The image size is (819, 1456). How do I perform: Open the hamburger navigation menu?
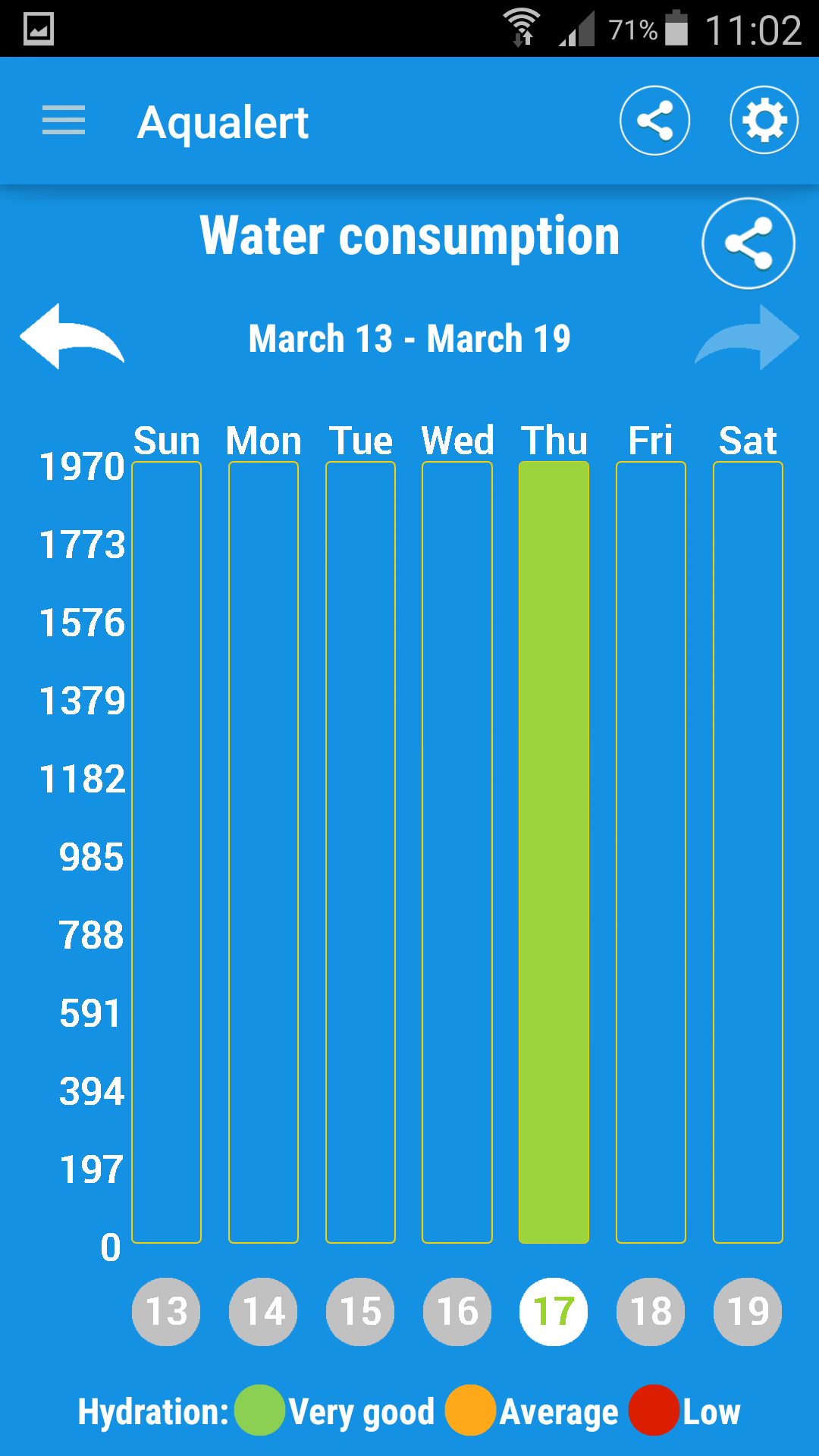(64, 121)
